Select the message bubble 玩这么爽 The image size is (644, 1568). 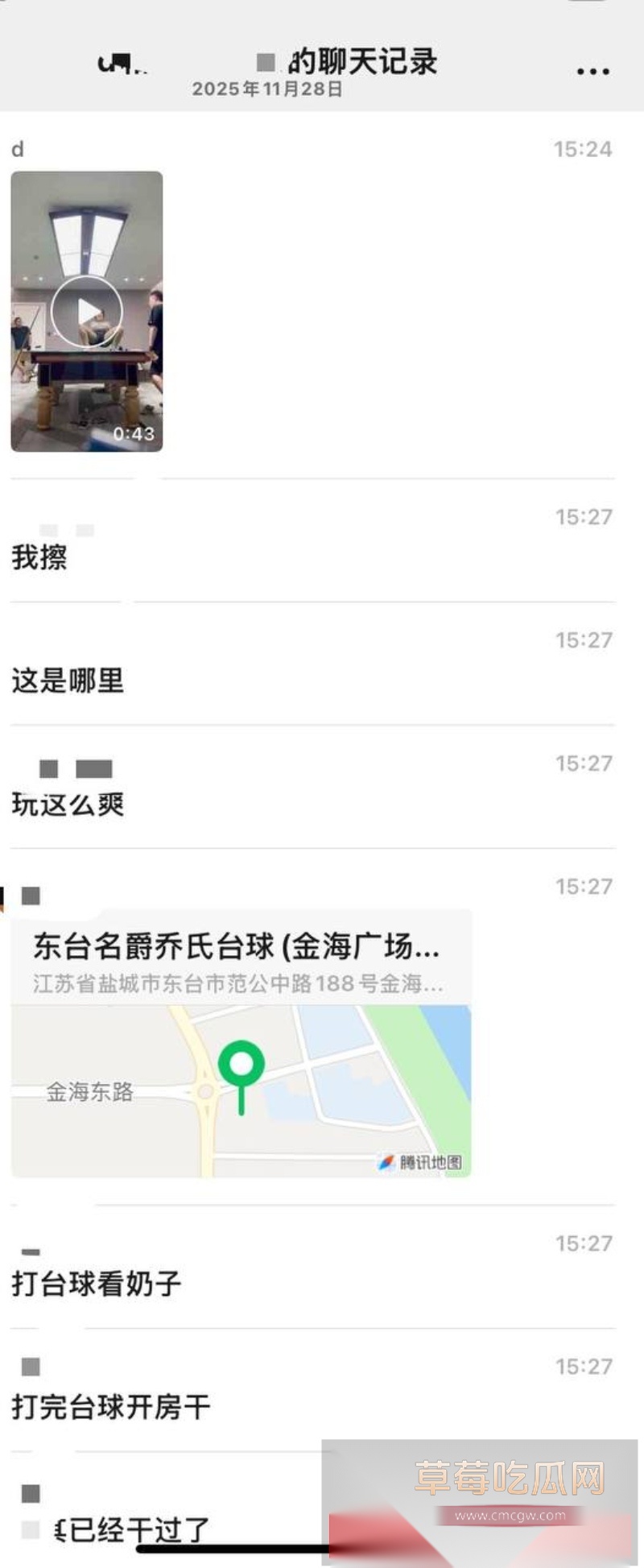[x=68, y=804]
